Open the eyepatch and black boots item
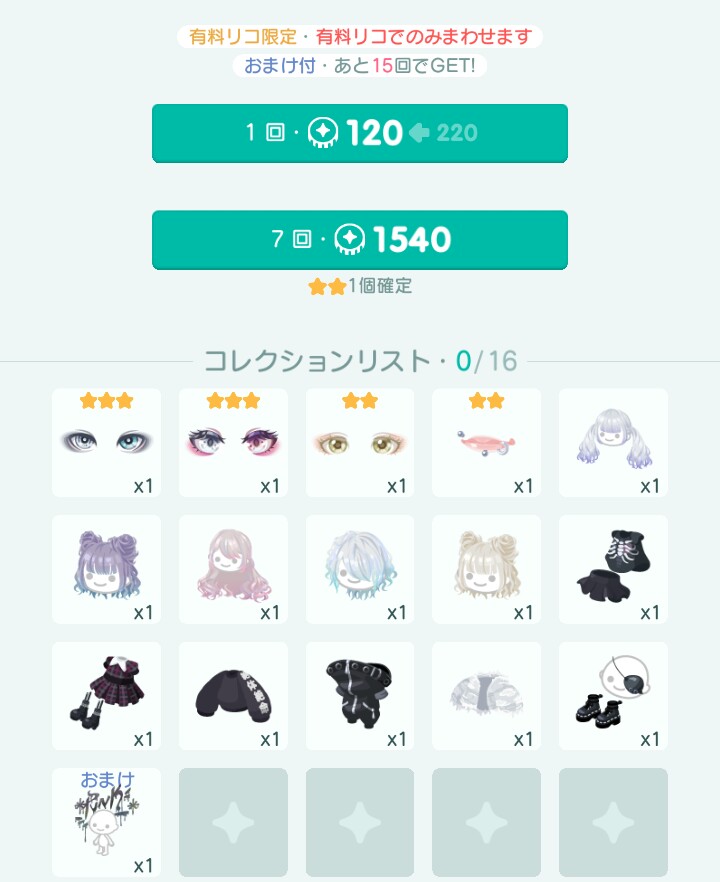The height and width of the screenshot is (882, 720). point(613,696)
